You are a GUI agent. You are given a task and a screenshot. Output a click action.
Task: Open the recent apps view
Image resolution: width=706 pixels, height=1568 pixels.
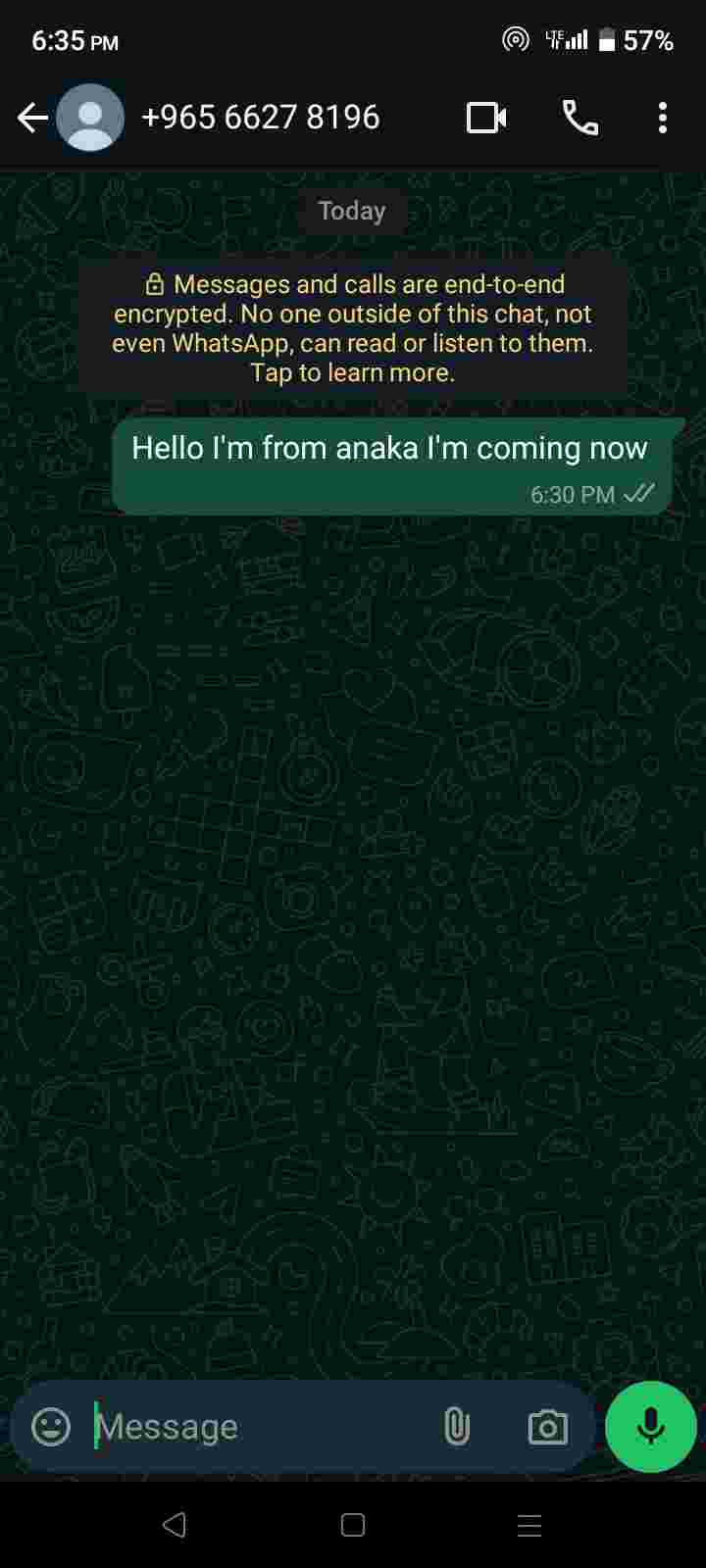[x=529, y=1525]
